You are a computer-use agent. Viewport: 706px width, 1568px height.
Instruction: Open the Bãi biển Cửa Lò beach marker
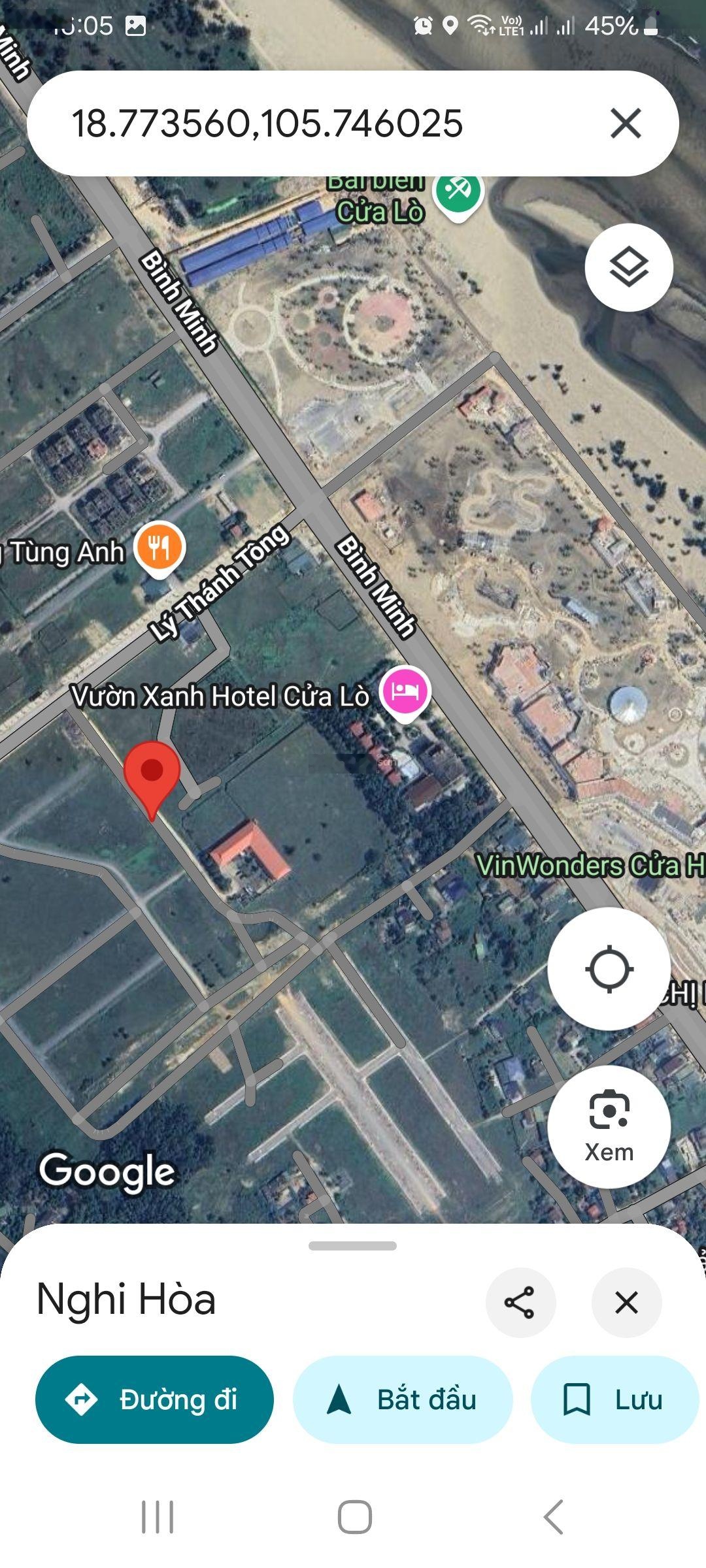458,192
